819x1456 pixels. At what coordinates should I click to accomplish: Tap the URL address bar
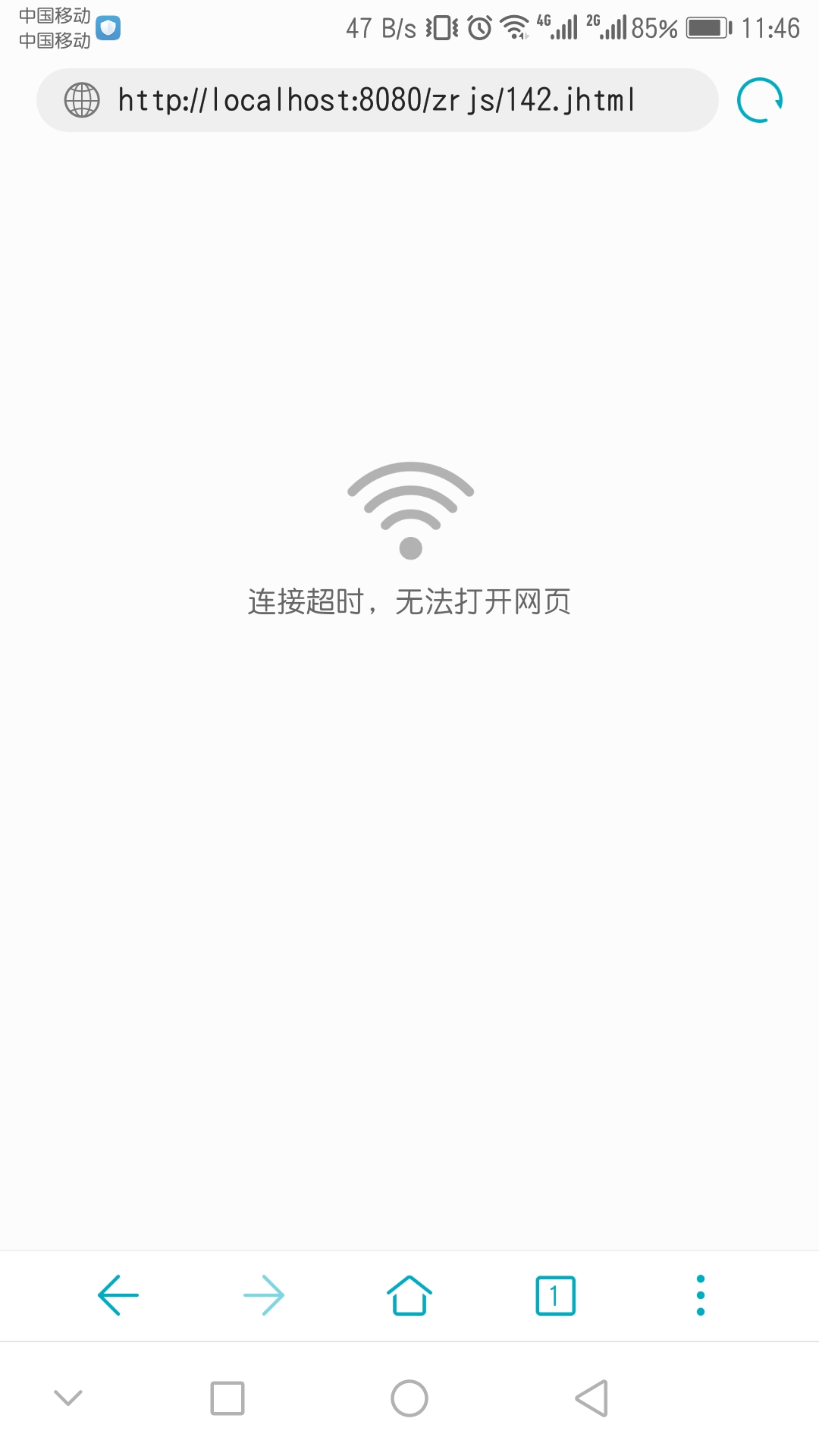pos(377,100)
